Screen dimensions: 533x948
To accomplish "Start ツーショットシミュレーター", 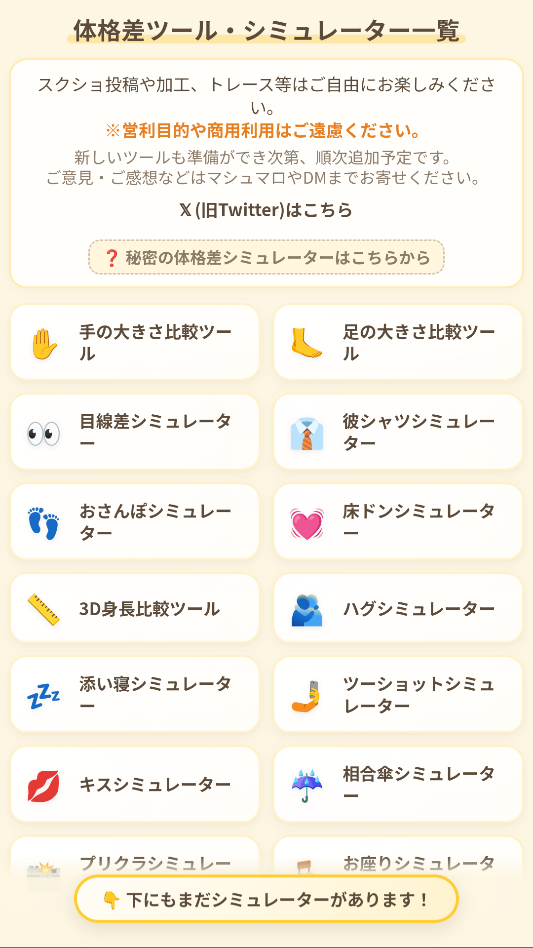I will point(398,694).
